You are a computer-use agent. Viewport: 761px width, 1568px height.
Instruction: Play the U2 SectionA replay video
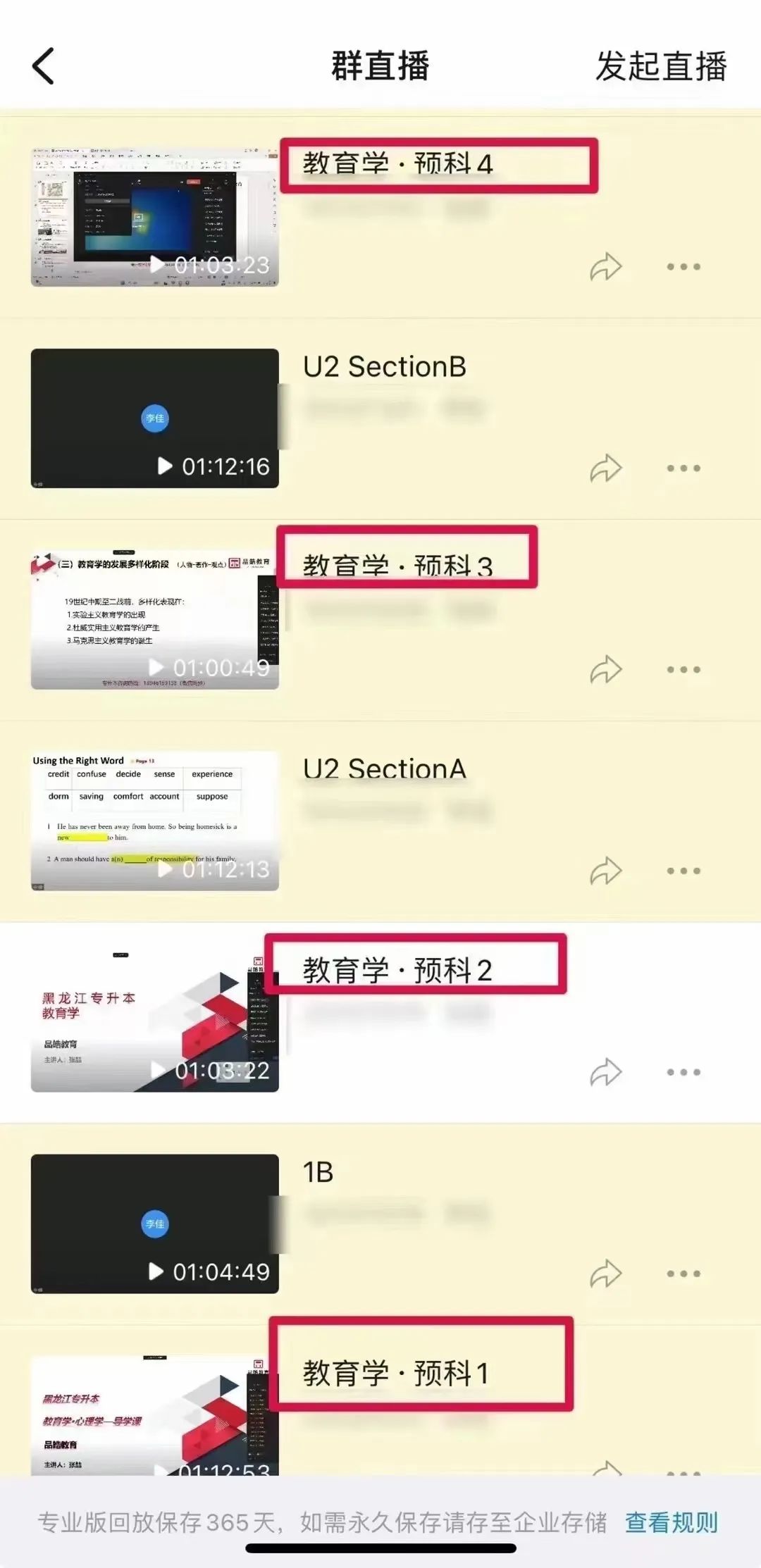point(154,821)
